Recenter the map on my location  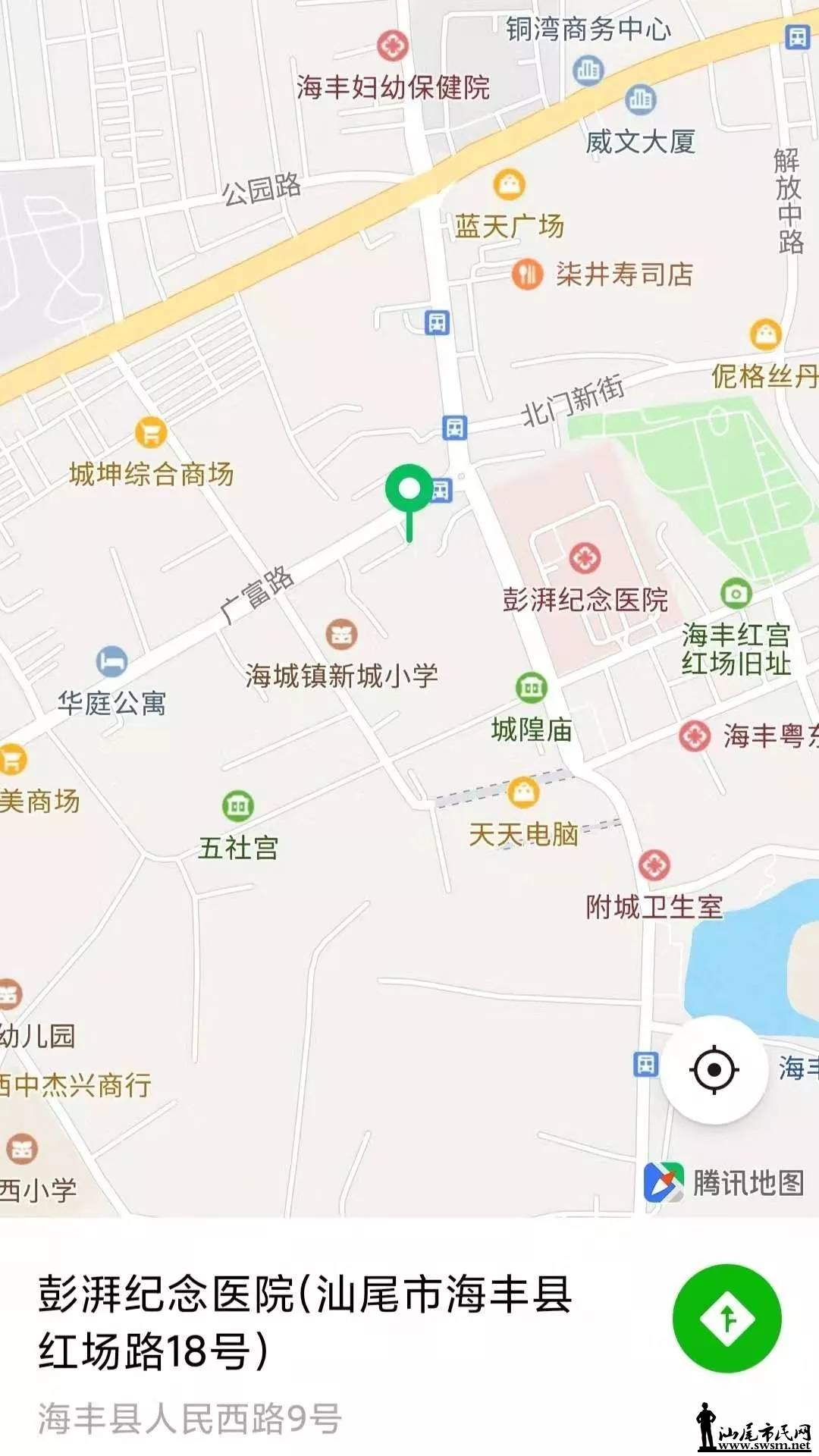pyautogui.click(x=714, y=1070)
